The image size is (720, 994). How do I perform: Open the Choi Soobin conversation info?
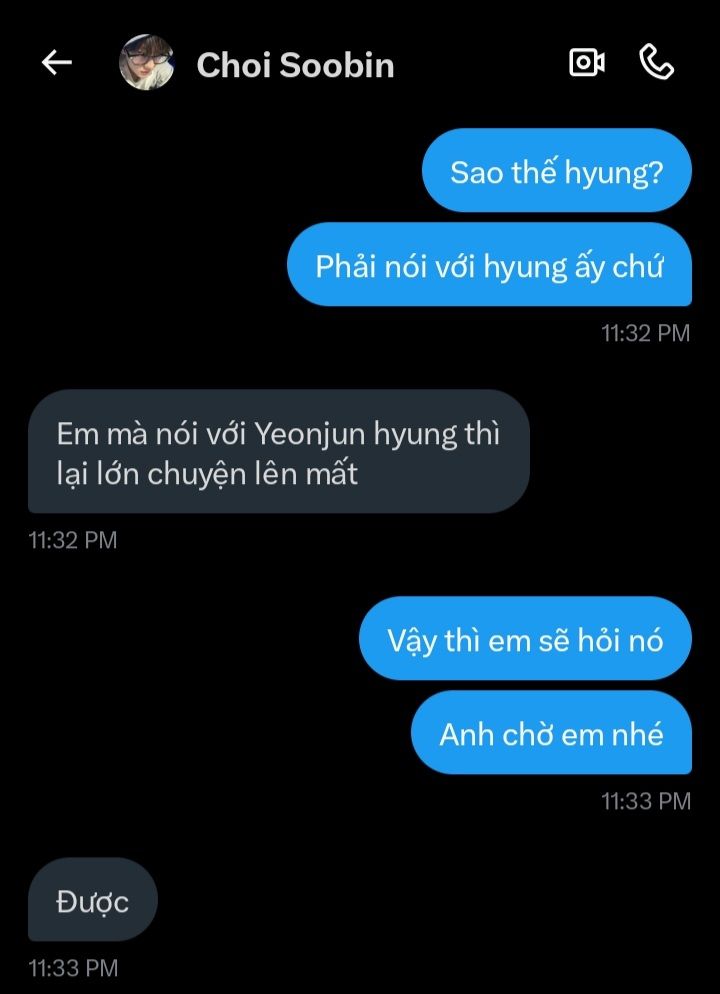point(295,65)
